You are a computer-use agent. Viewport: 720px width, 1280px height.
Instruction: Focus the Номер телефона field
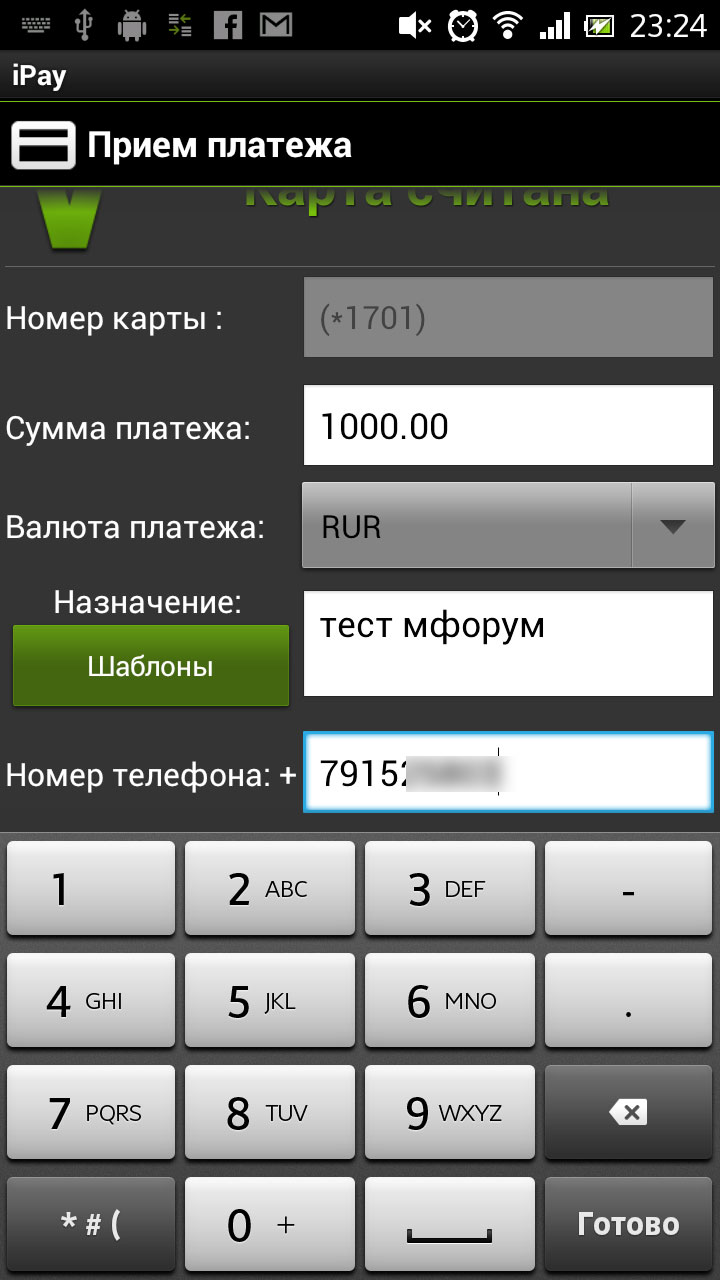coord(508,774)
